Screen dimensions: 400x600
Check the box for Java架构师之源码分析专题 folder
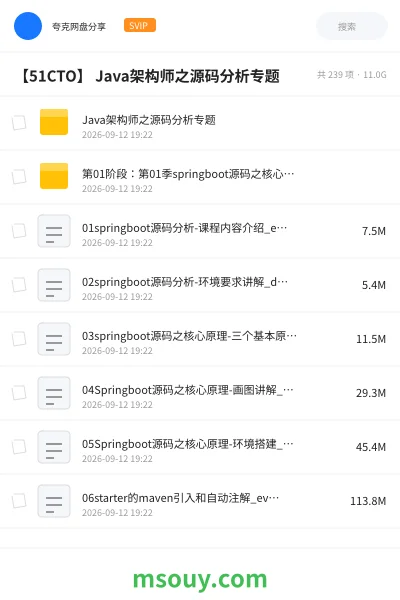[x=19, y=123]
